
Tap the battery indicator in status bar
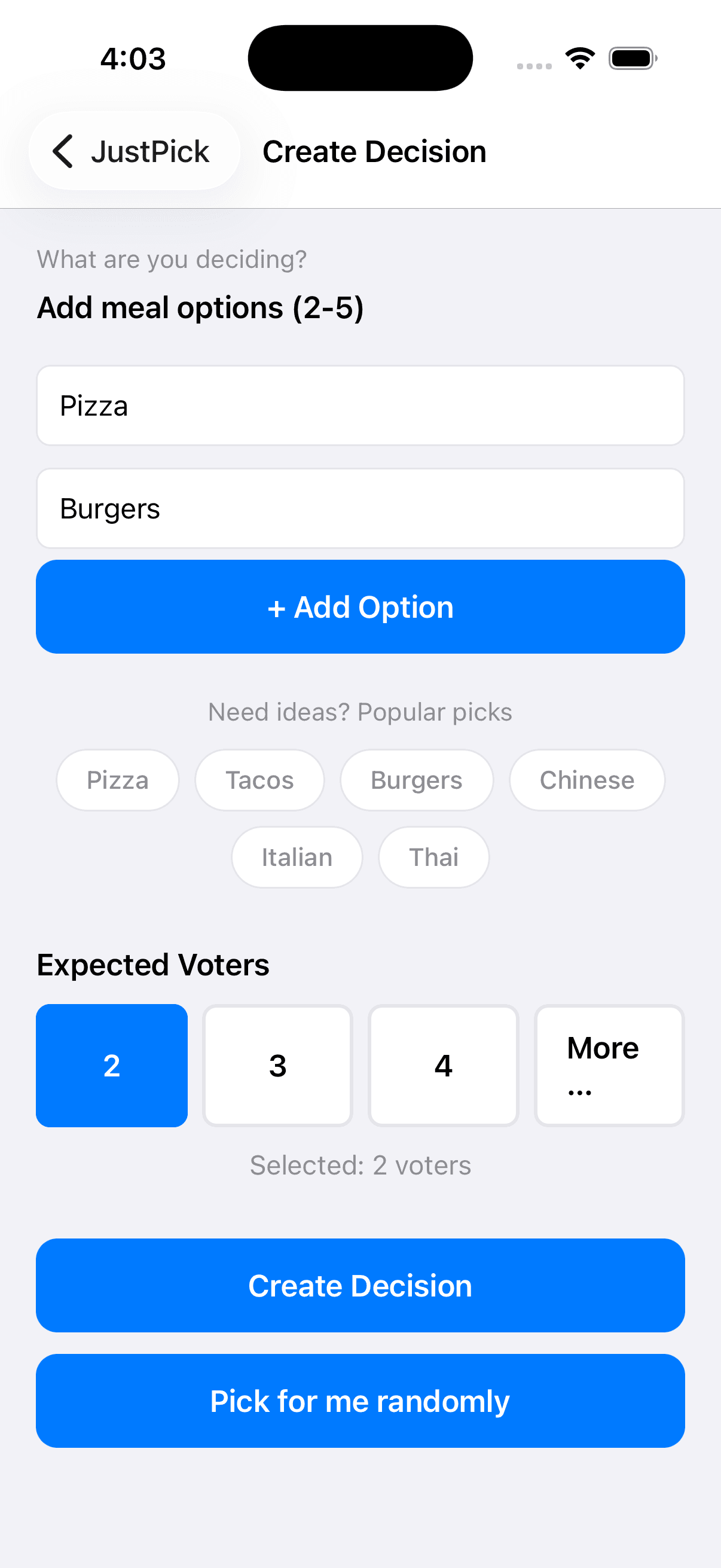[631, 57]
